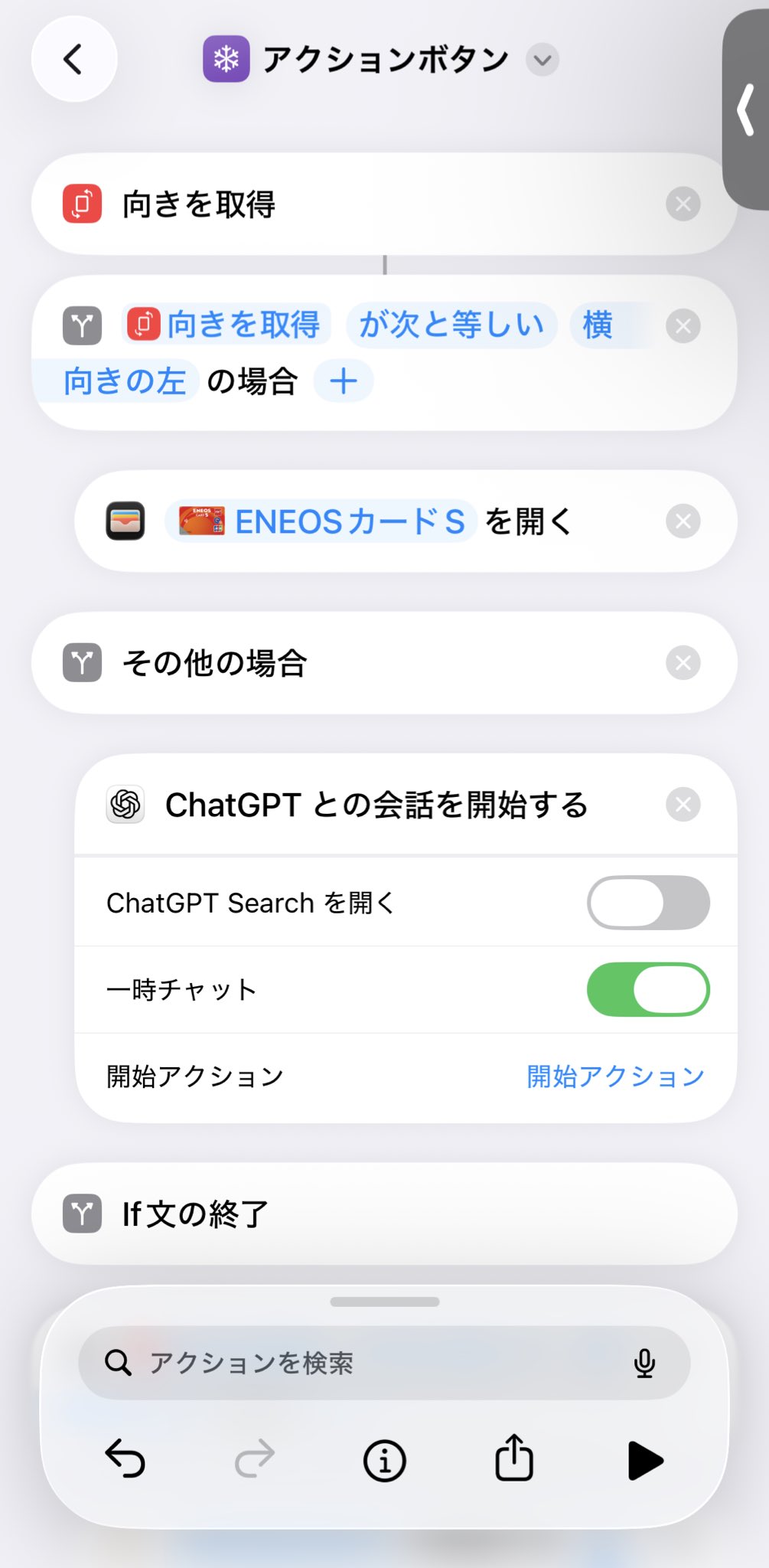Viewport: 769px width, 1568px height.
Task: Tap the アクションを検索 search field
Action: point(367,1363)
